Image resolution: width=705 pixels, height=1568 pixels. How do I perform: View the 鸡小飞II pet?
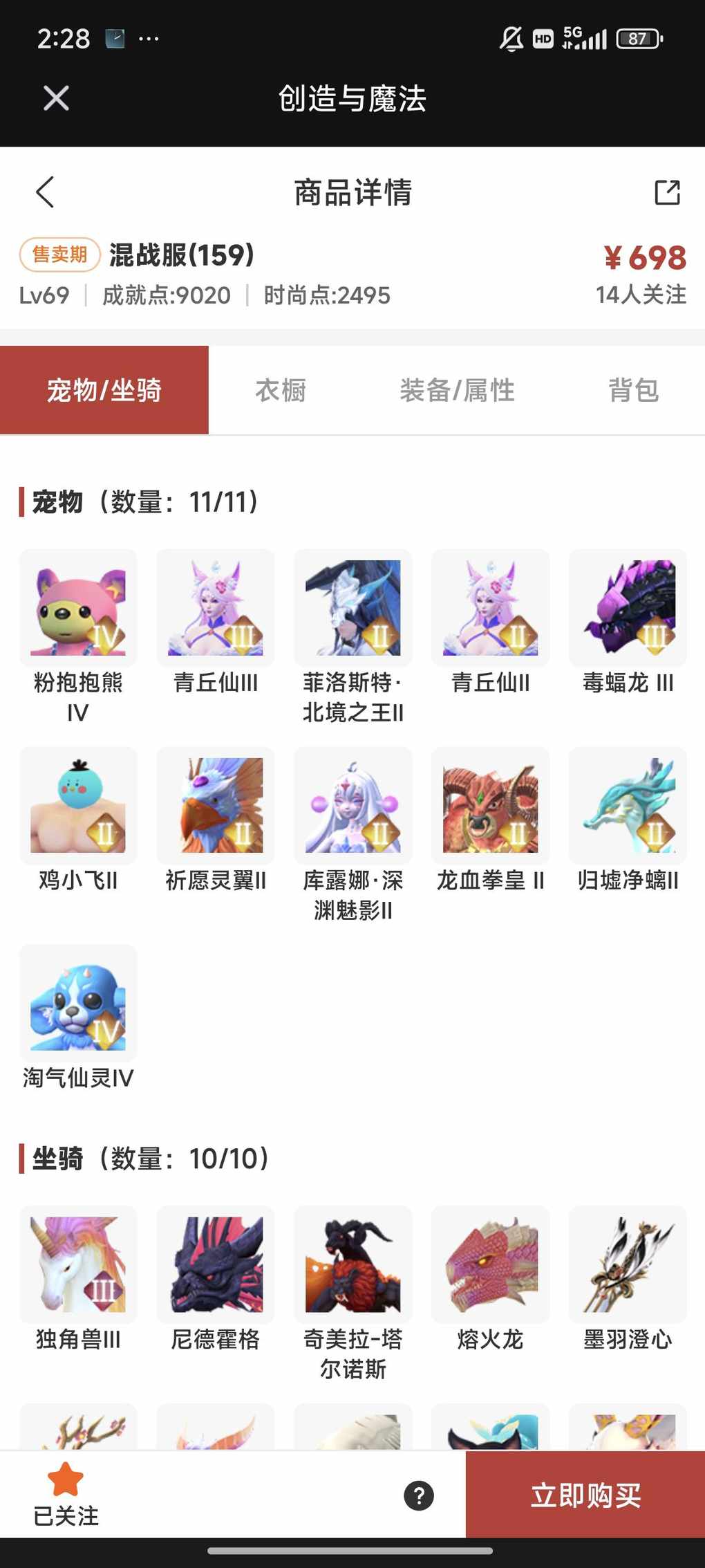point(78,806)
